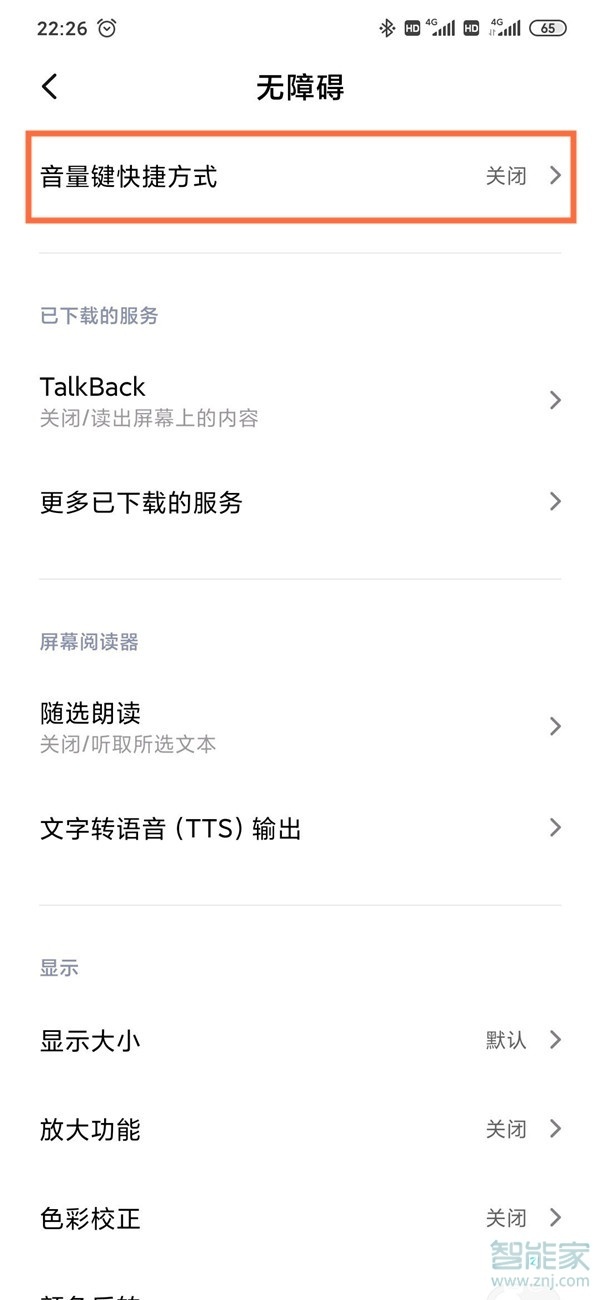600x1300 pixels.
Task: Open TalkBack settings
Action: coord(300,400)
